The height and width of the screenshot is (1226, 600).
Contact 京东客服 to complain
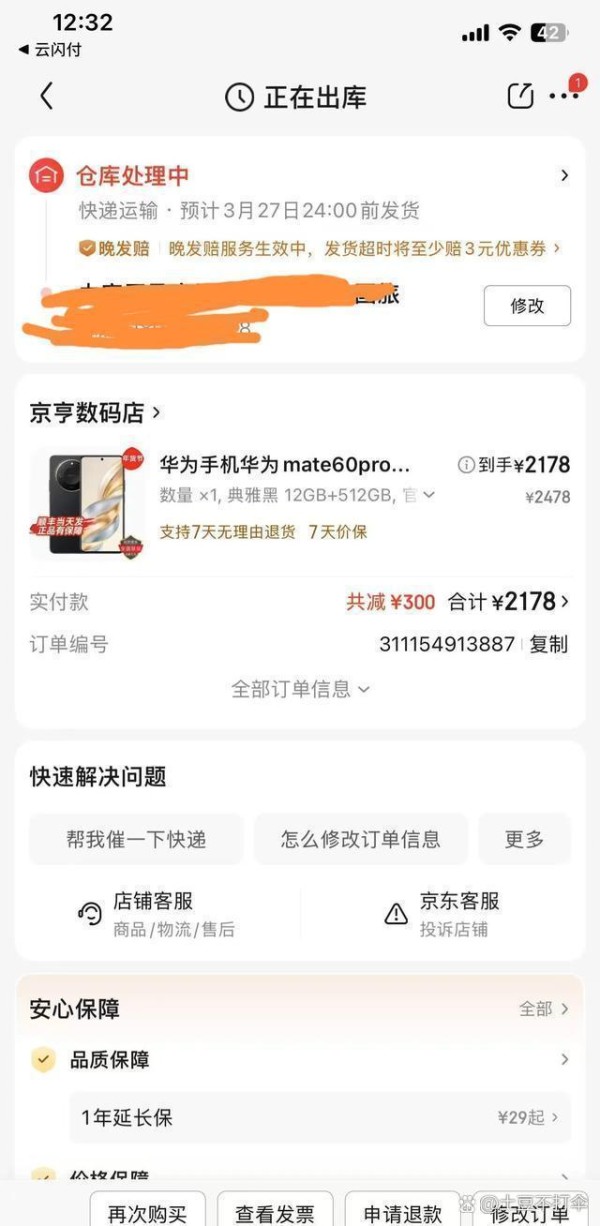443,913
